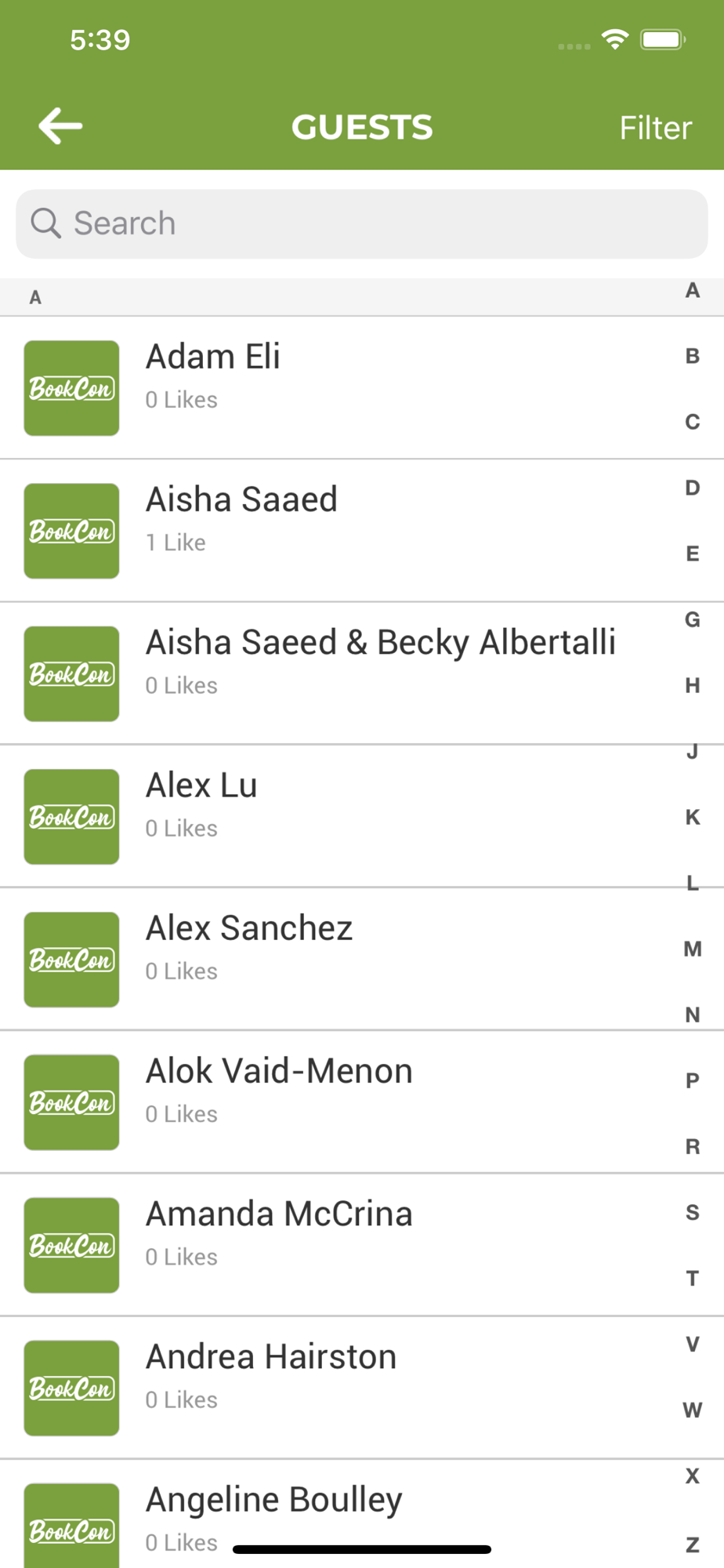Viewport: 724px width, 1568px height.
Task: Open the Filter options
Action: tap(655, 128)
